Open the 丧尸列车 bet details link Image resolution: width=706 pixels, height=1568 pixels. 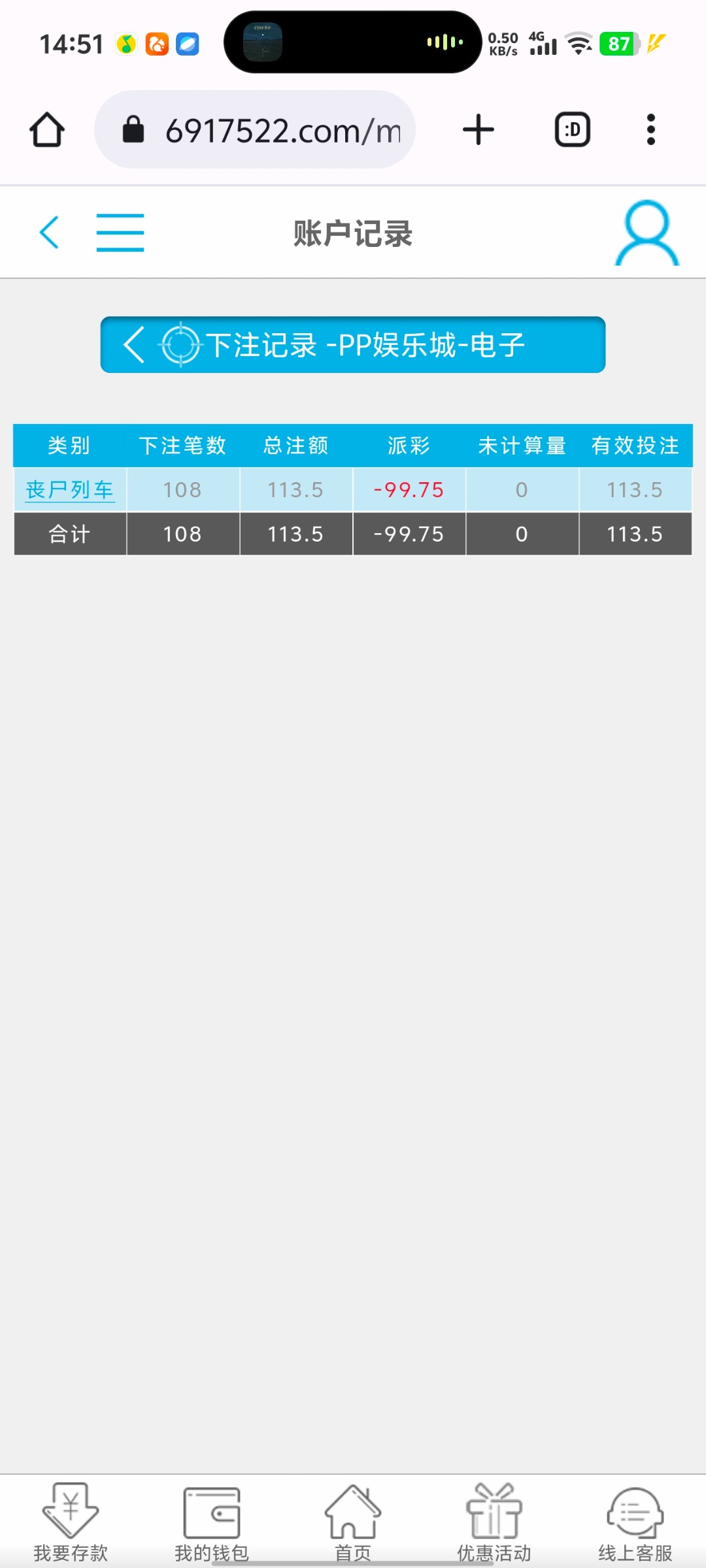point(69,489)
